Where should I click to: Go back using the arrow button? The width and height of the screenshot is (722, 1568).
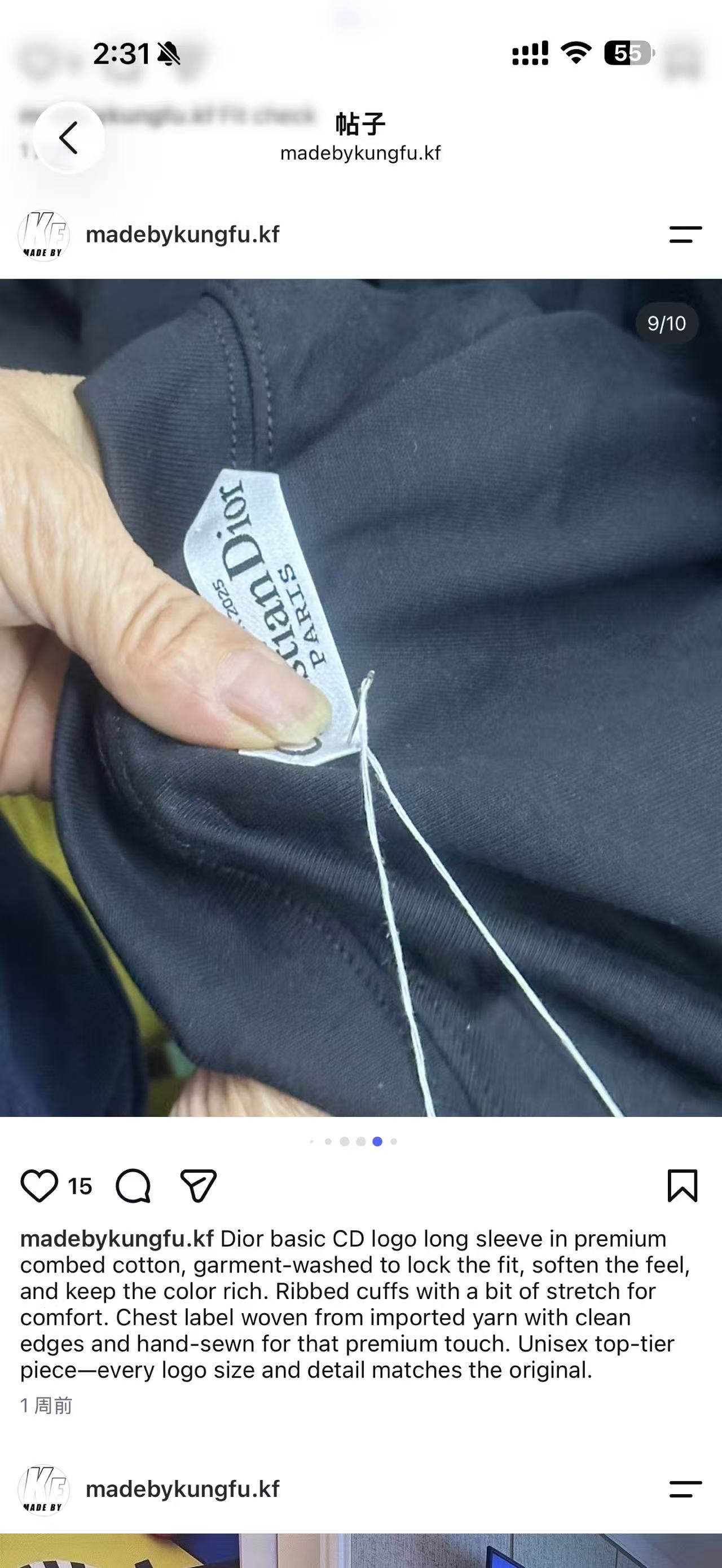point(68,138)
